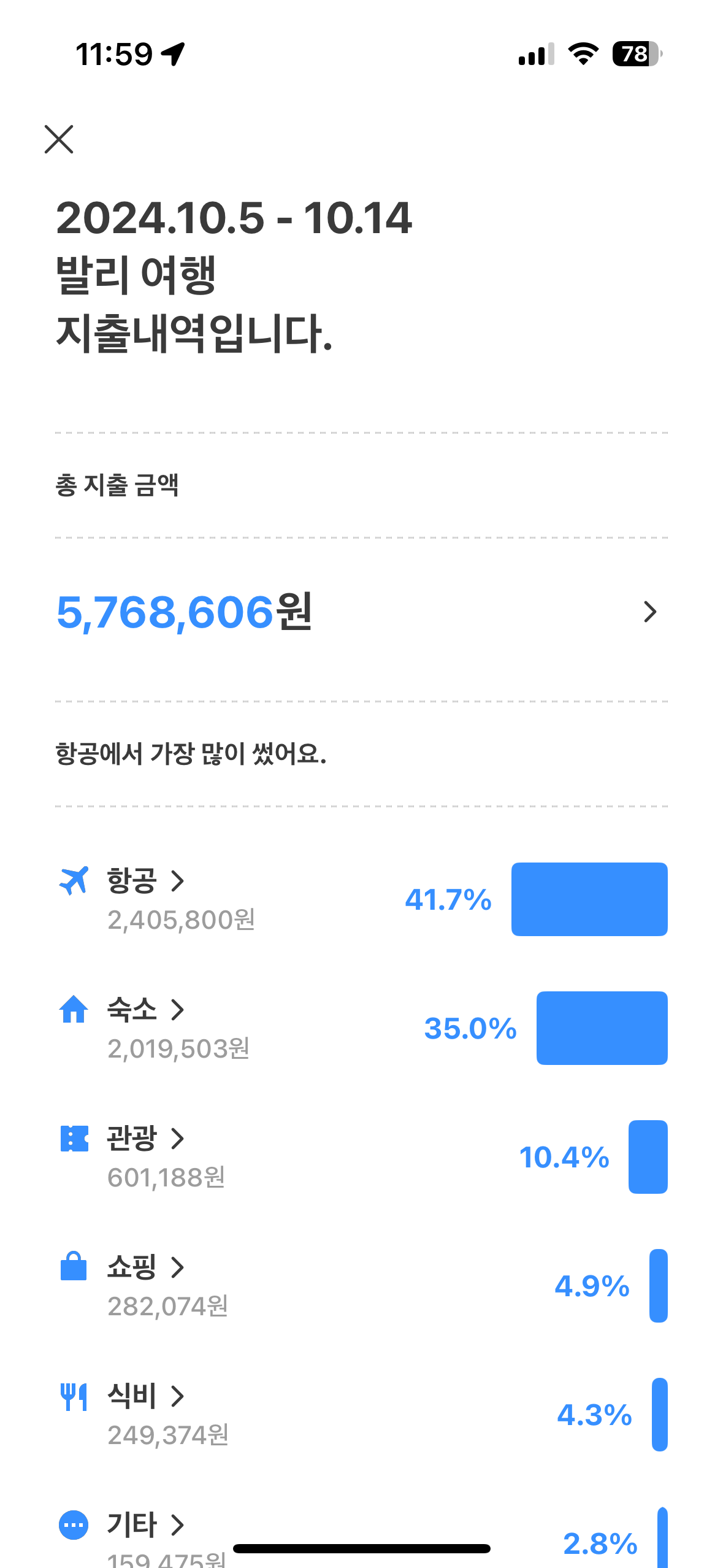Screen dimensions: 723x1568
Task: Select the ticket icon for 관광 category
Action: [x=74, y=1138]
